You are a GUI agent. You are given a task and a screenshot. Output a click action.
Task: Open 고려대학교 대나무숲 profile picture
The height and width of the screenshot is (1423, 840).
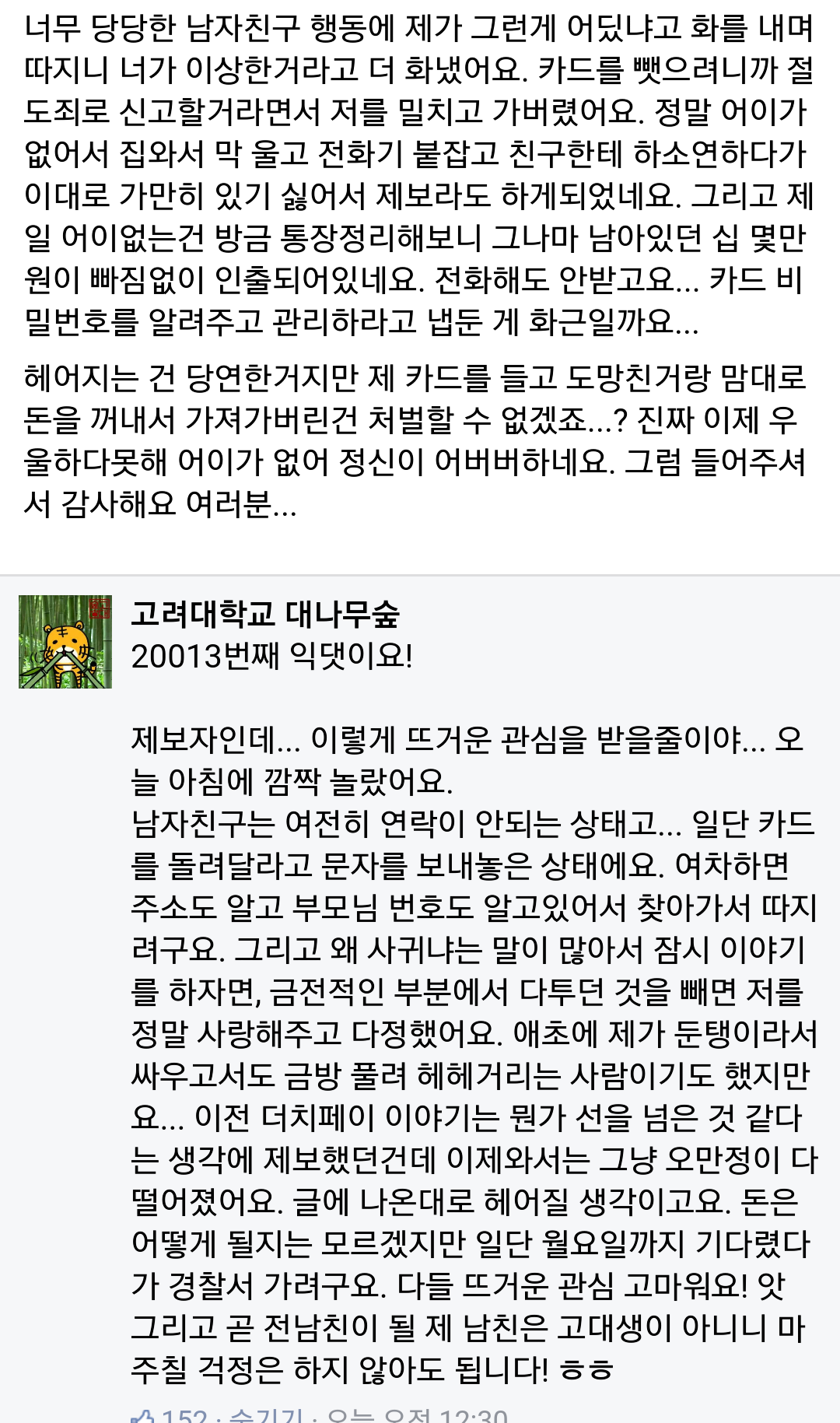coord(65,642)
